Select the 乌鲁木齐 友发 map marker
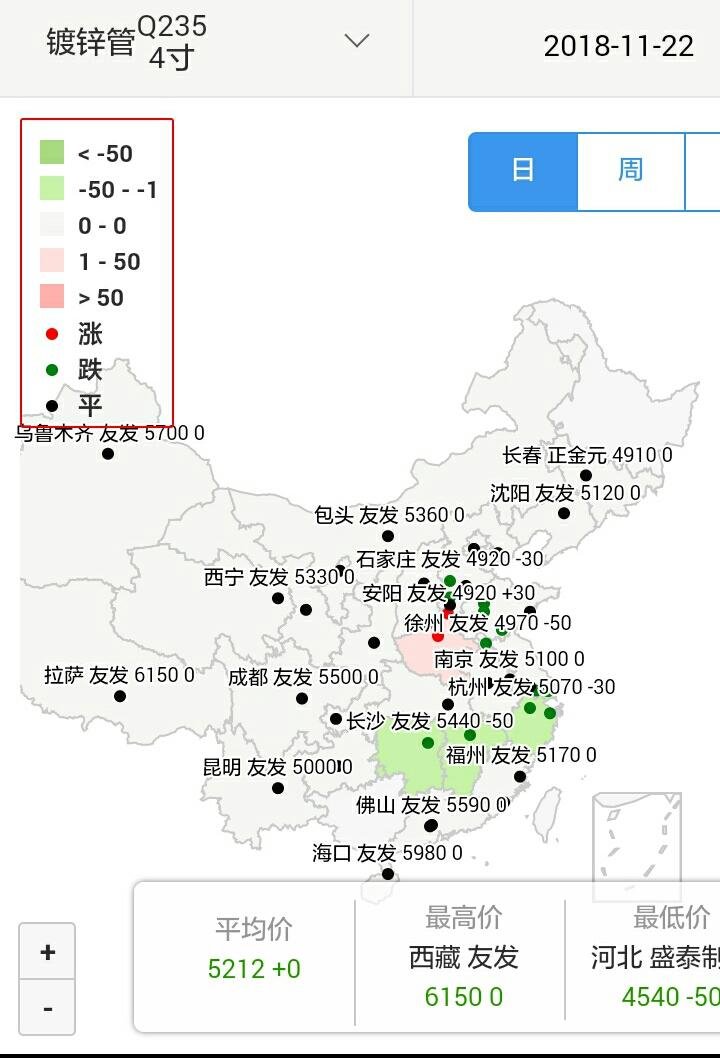The height and width of the screenshot is (1058, 720). [108, 454]
